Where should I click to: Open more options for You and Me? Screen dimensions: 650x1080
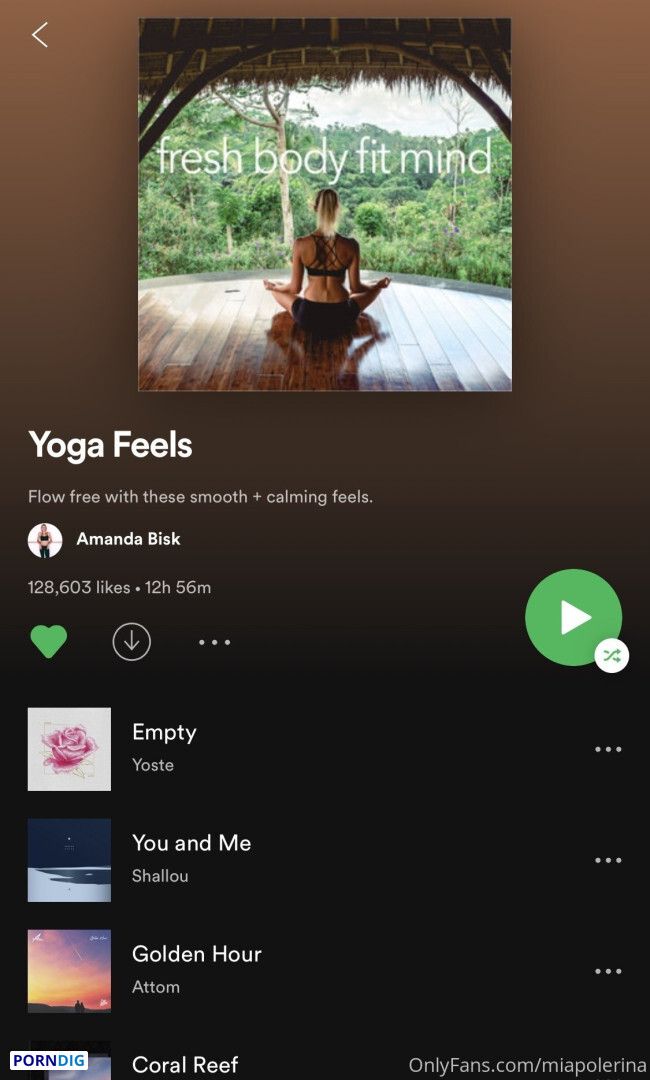608,860
